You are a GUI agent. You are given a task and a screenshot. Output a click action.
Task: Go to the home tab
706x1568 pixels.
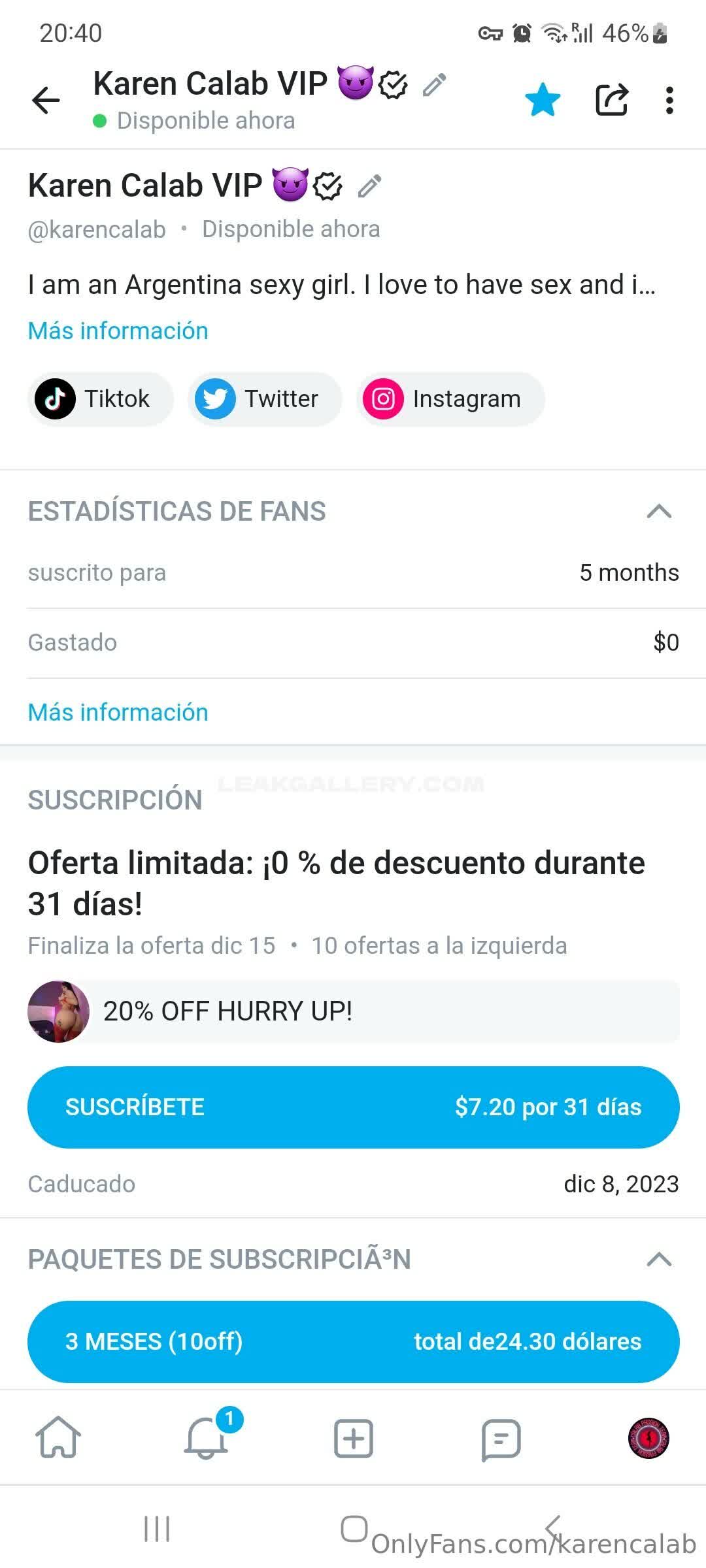point(58,1438)
